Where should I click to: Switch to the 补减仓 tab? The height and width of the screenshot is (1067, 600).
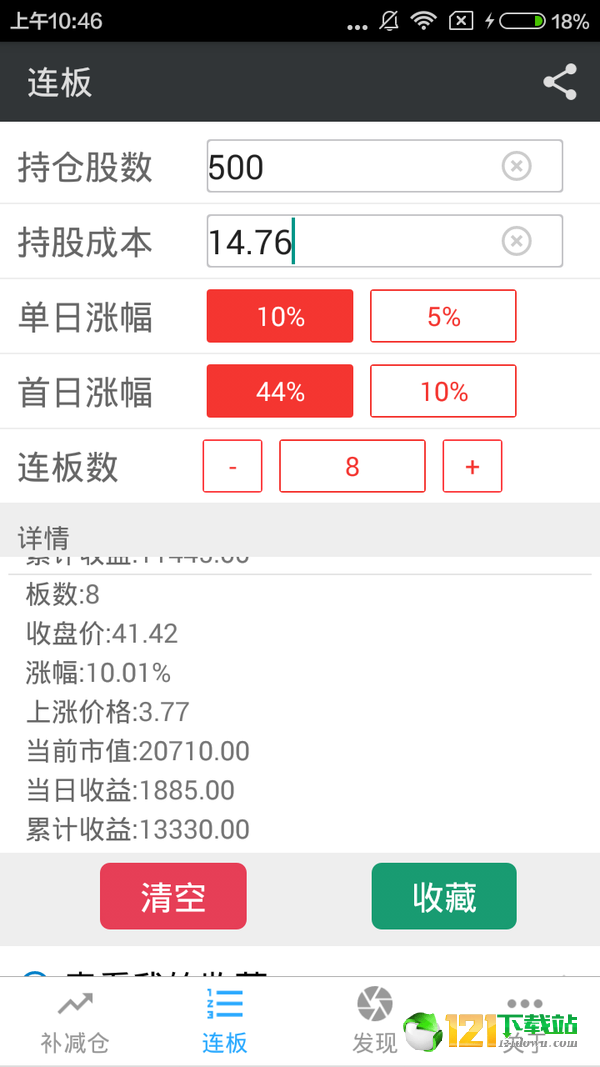coord(75,1022)
